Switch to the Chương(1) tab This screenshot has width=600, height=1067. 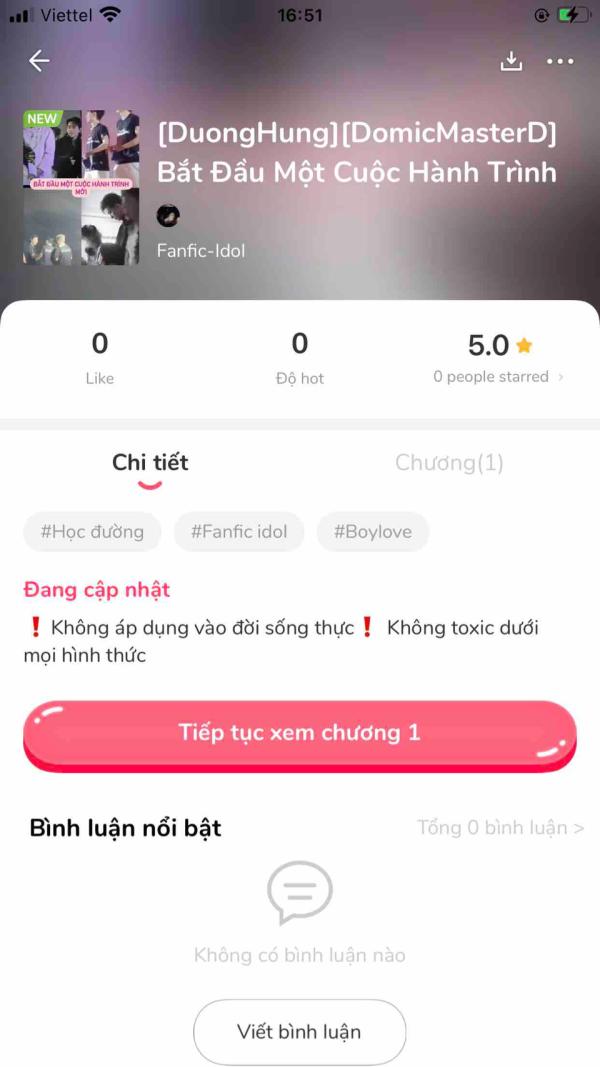pos(449,463)
